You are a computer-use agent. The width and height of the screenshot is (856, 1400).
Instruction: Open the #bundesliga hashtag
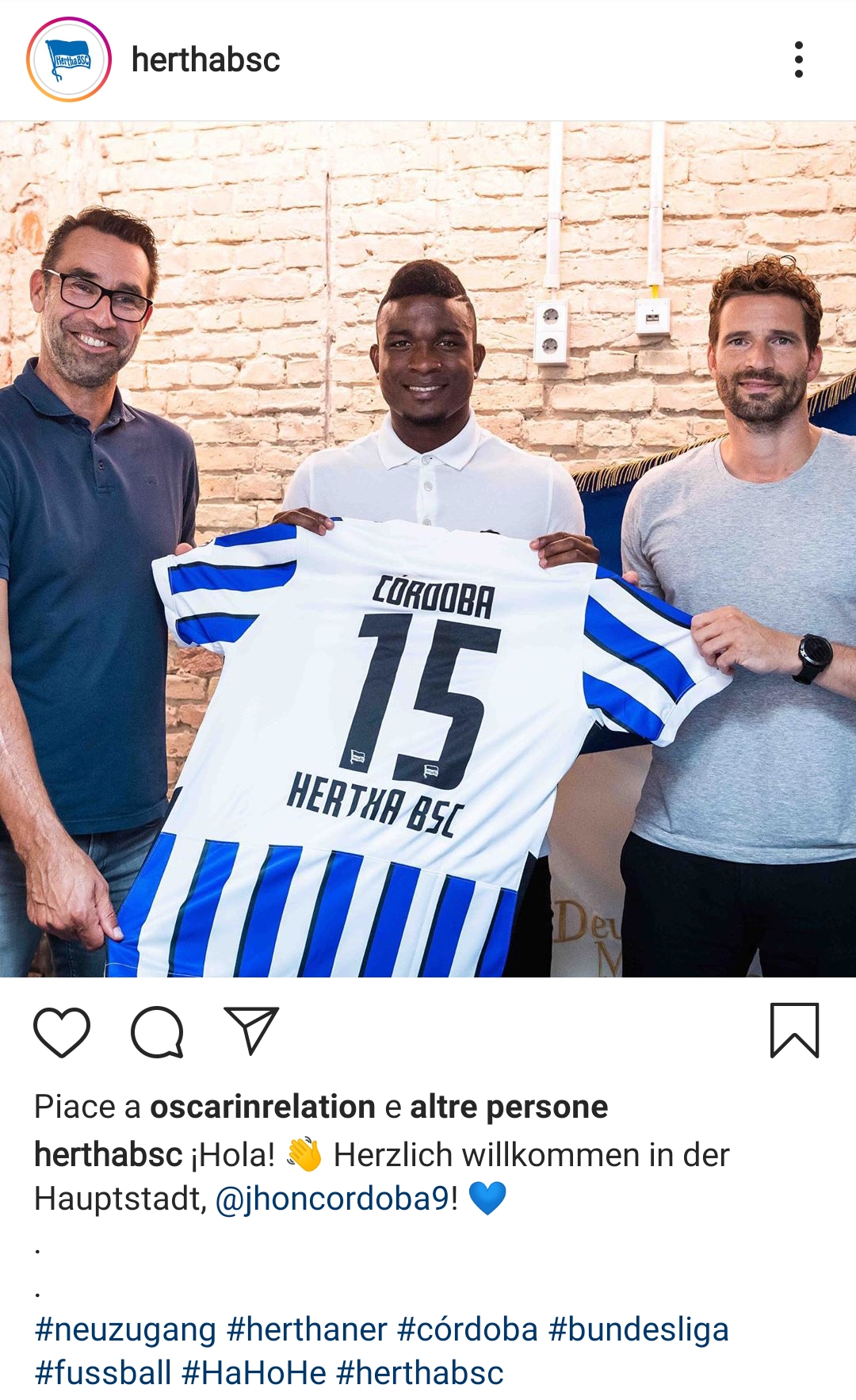tap(638, 1329)
